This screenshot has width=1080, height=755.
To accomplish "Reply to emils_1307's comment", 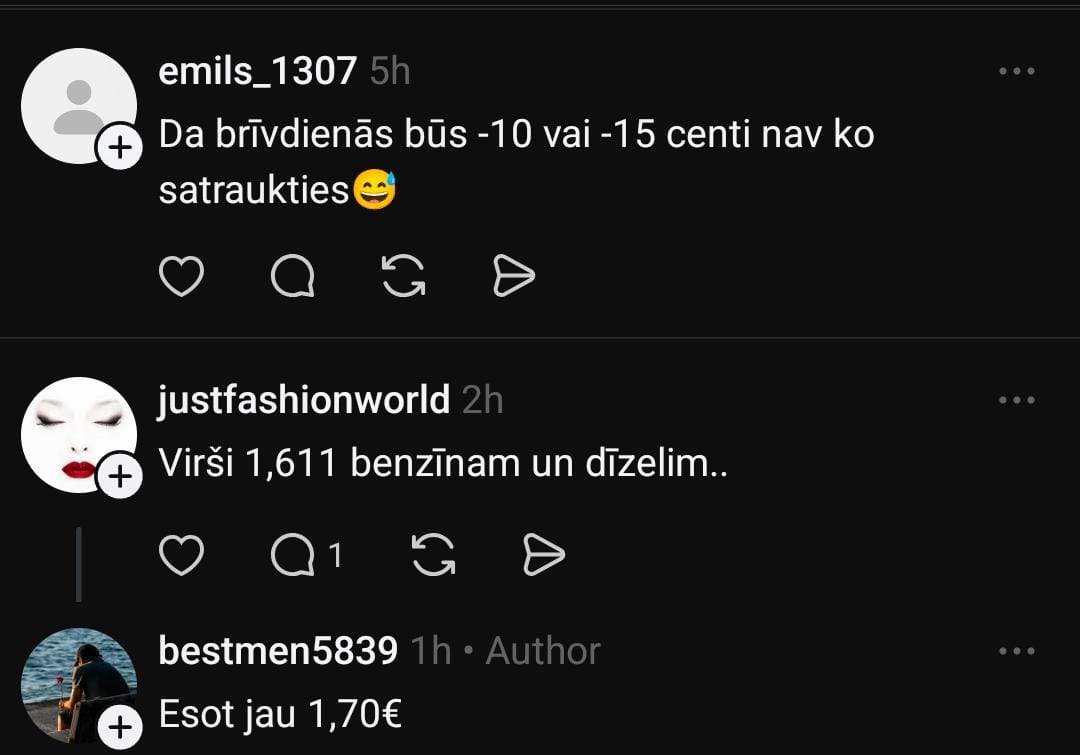I will (292, 277).
